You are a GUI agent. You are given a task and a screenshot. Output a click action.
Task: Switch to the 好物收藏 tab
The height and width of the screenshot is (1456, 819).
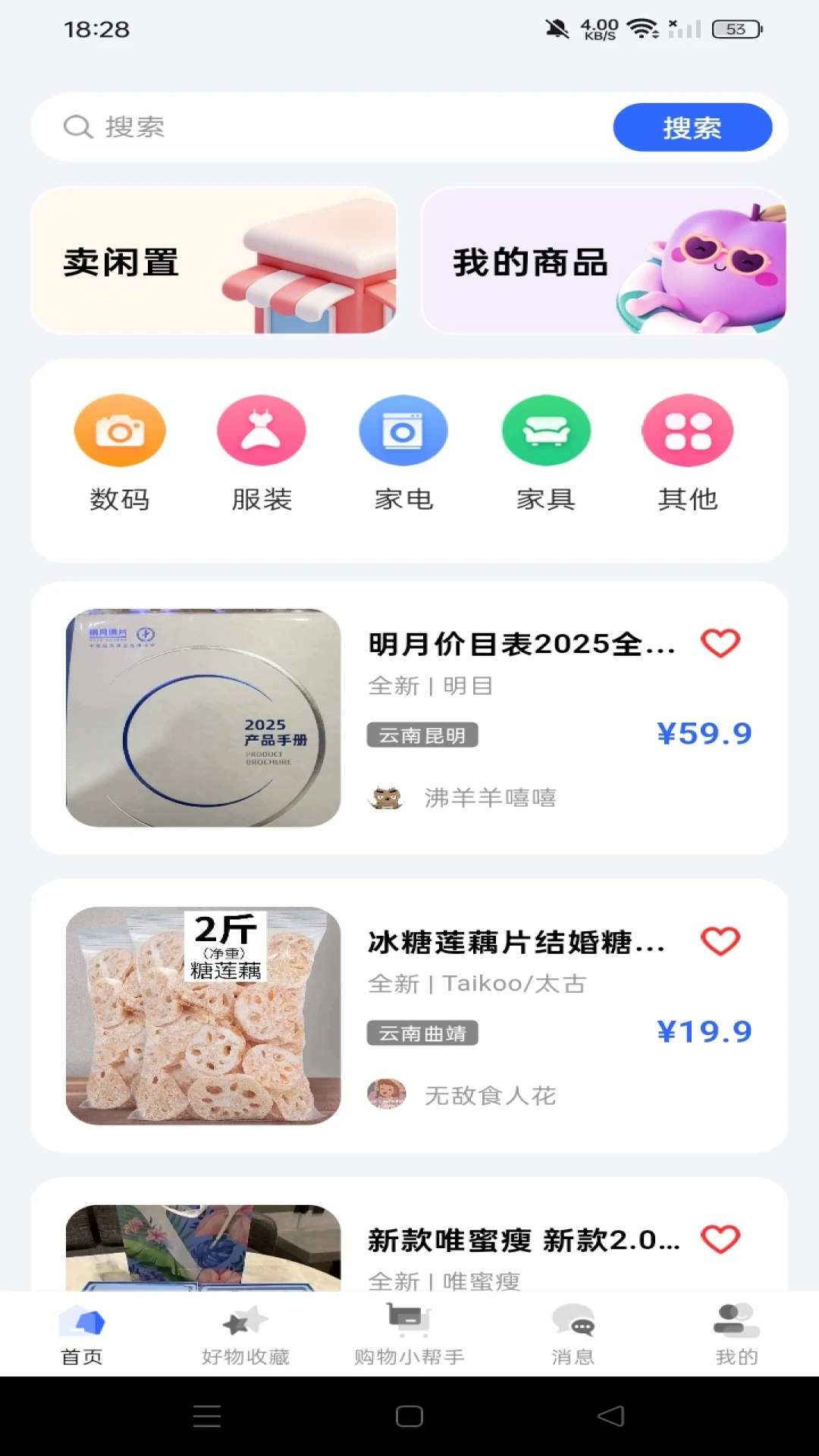coord(246,1335)
